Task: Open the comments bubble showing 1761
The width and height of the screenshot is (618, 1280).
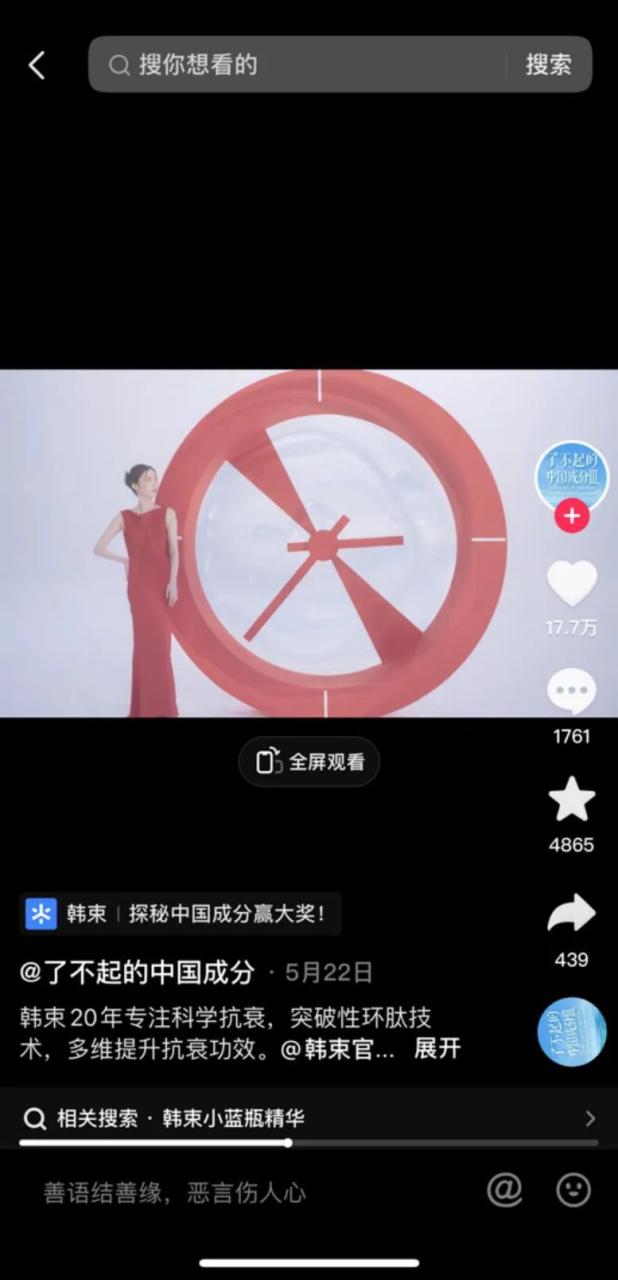Action: pyautogui.click(x=572, y=692)
